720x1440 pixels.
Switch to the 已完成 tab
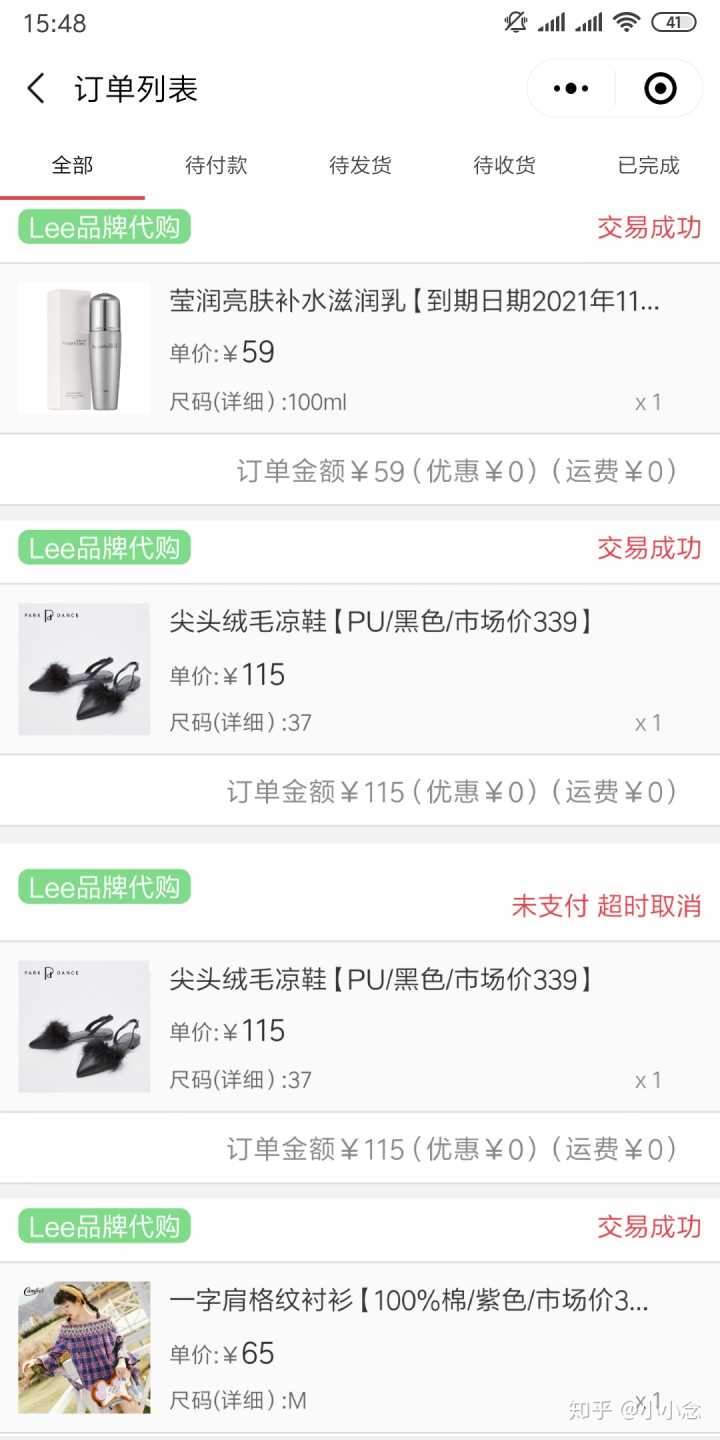(x=648, y=165)
